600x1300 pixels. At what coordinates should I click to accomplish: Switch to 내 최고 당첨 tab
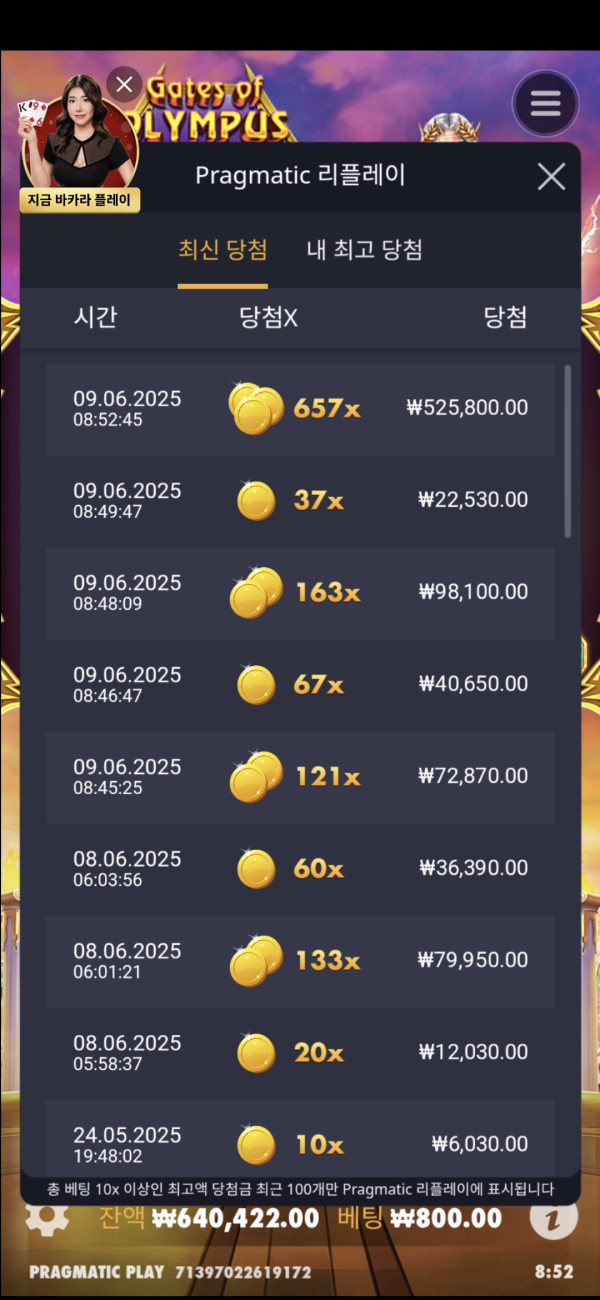click(x=364, y=250)
